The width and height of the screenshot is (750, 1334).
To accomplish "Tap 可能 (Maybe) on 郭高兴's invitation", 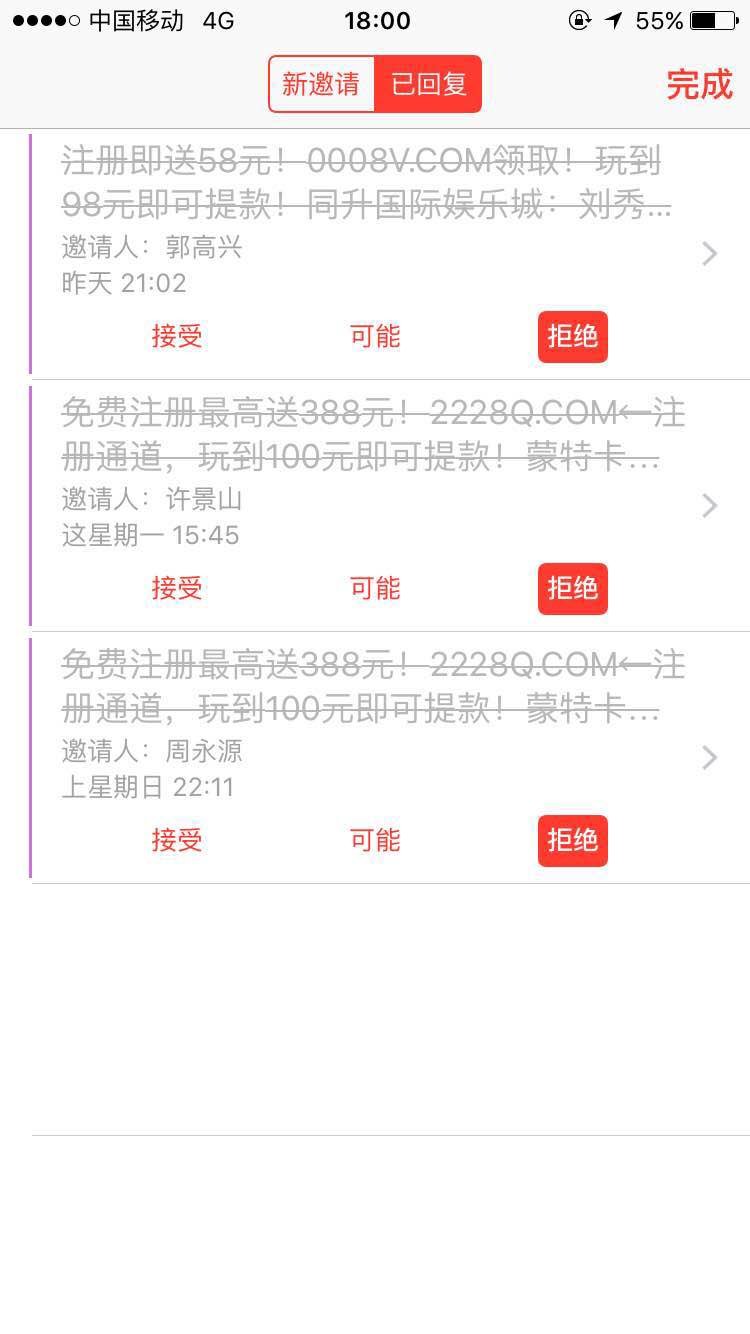I will [375, 337].
